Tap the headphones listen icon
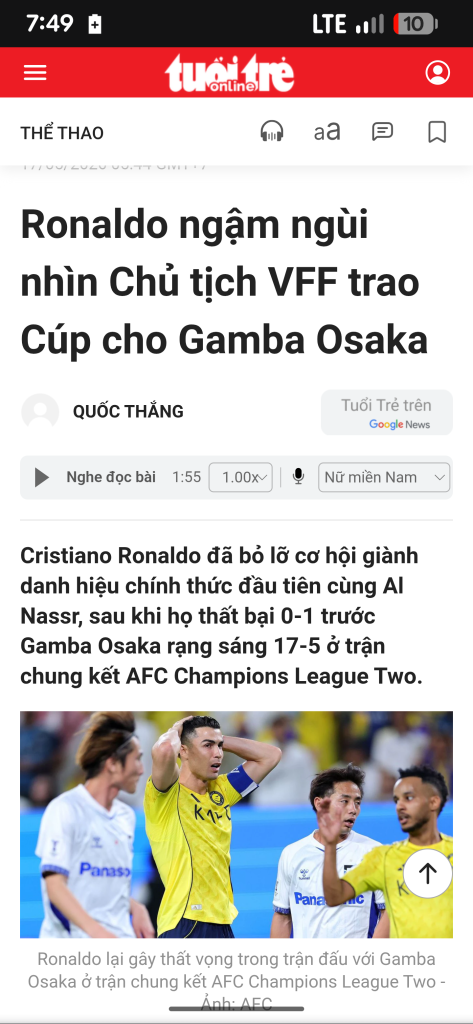This screenshot has height=1024, width=473. [x=272, y=131]
